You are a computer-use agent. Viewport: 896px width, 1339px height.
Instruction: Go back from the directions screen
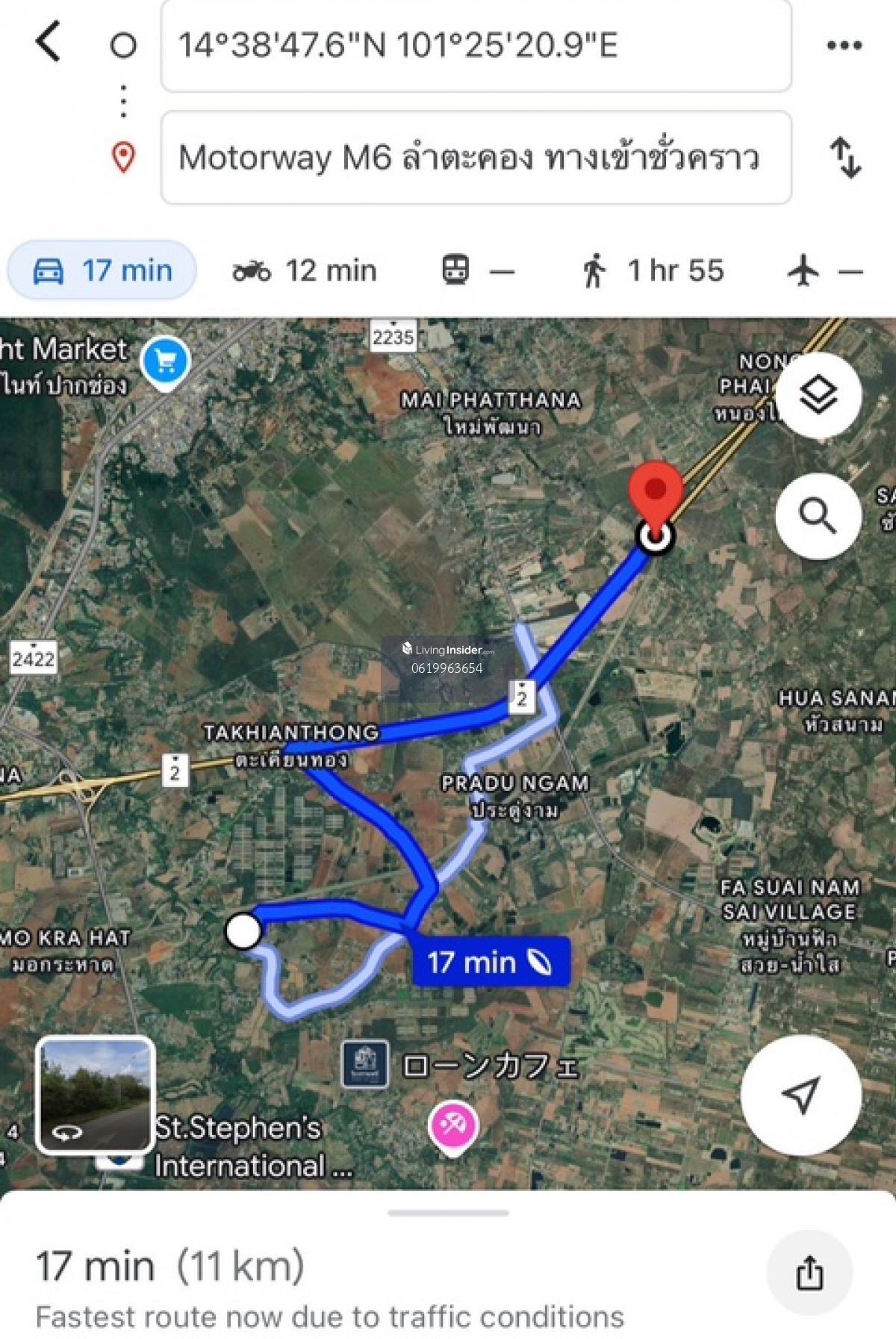[48, 42]
